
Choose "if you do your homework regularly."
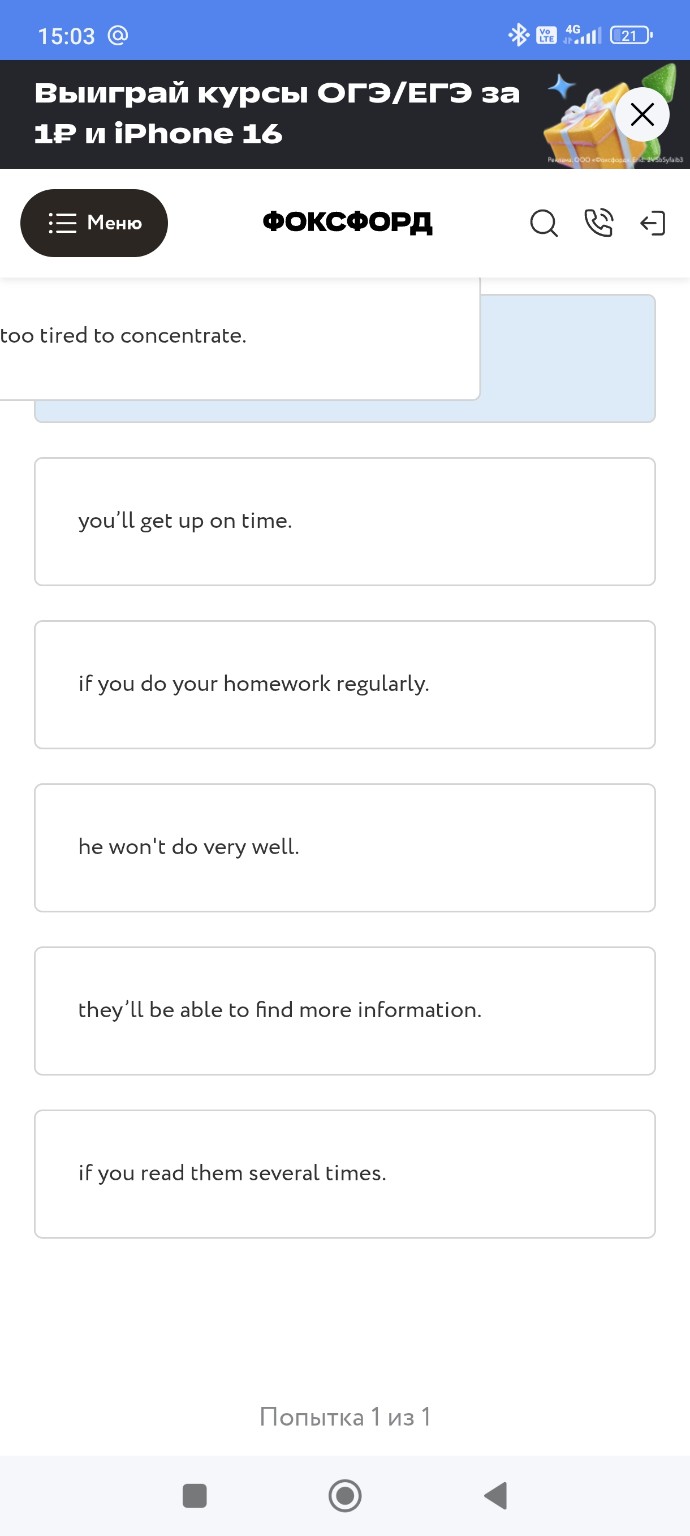coord(344,684)
